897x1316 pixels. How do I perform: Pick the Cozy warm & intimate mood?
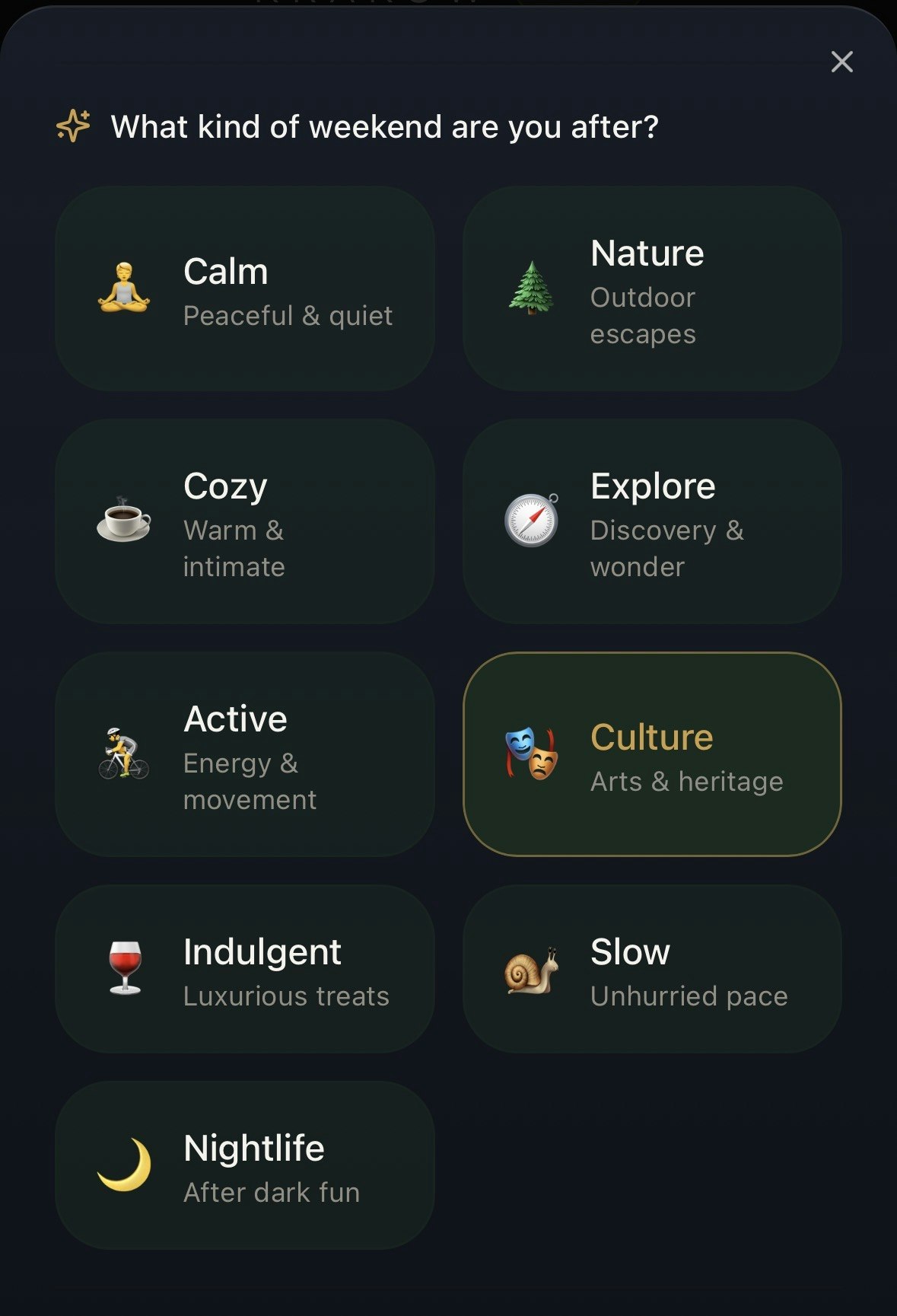point(245,522)
